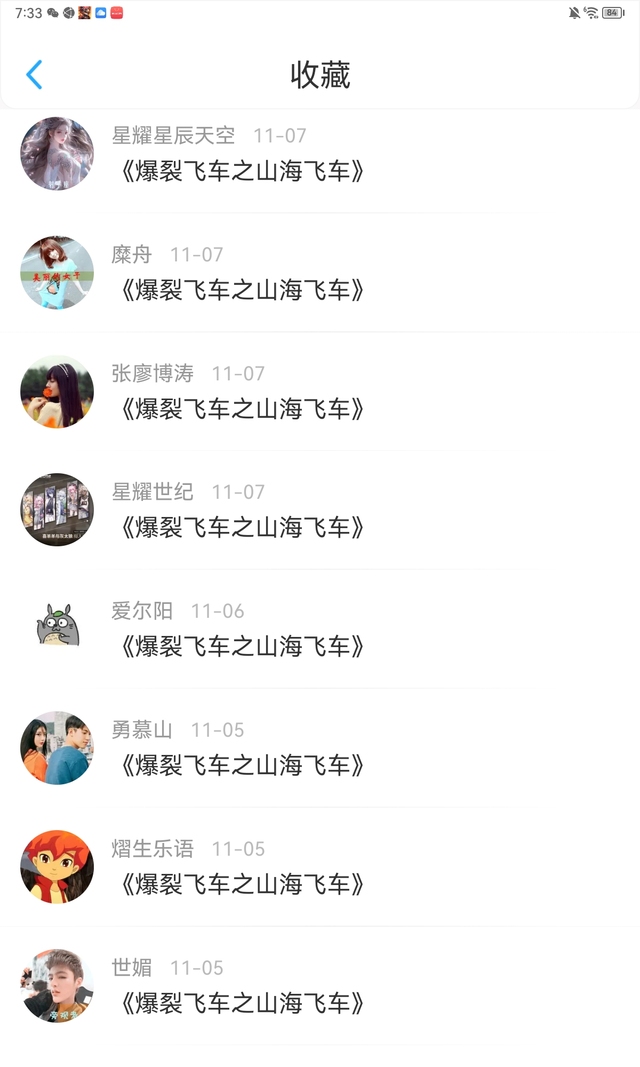Open the favorite from 星耀星辰天空

[240, 171]
